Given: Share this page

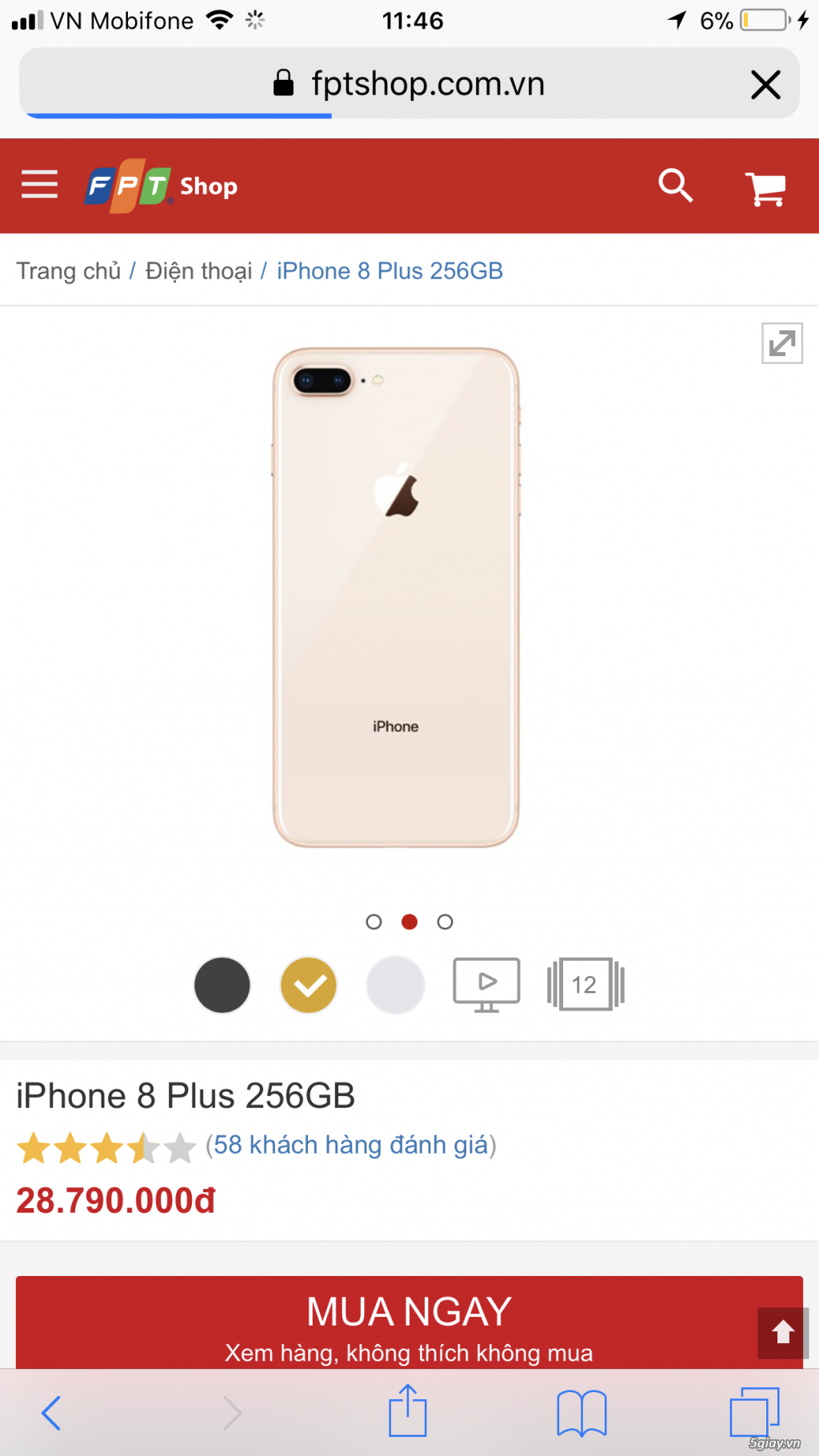Looking at the screenshot, I should 408,1411.
